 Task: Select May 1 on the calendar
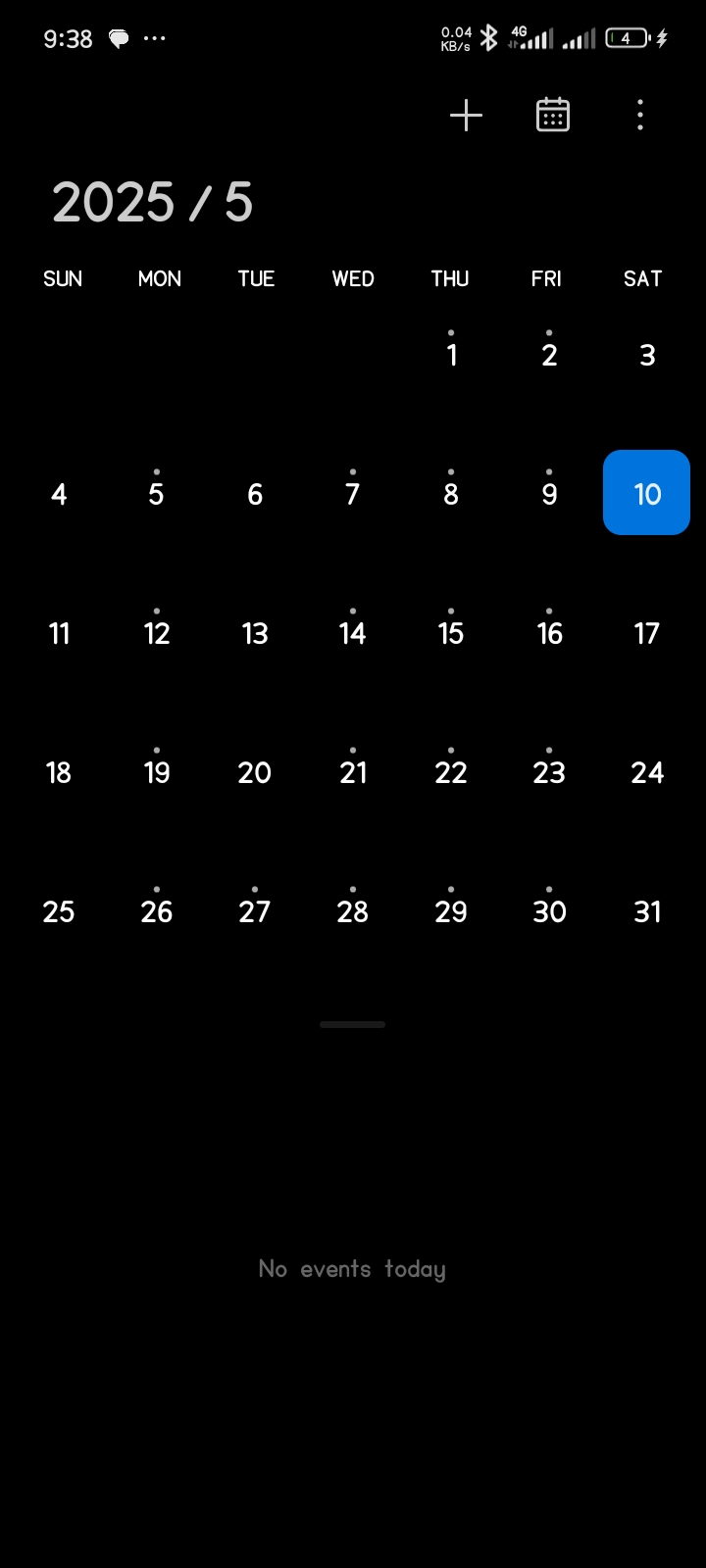point(451,355)
